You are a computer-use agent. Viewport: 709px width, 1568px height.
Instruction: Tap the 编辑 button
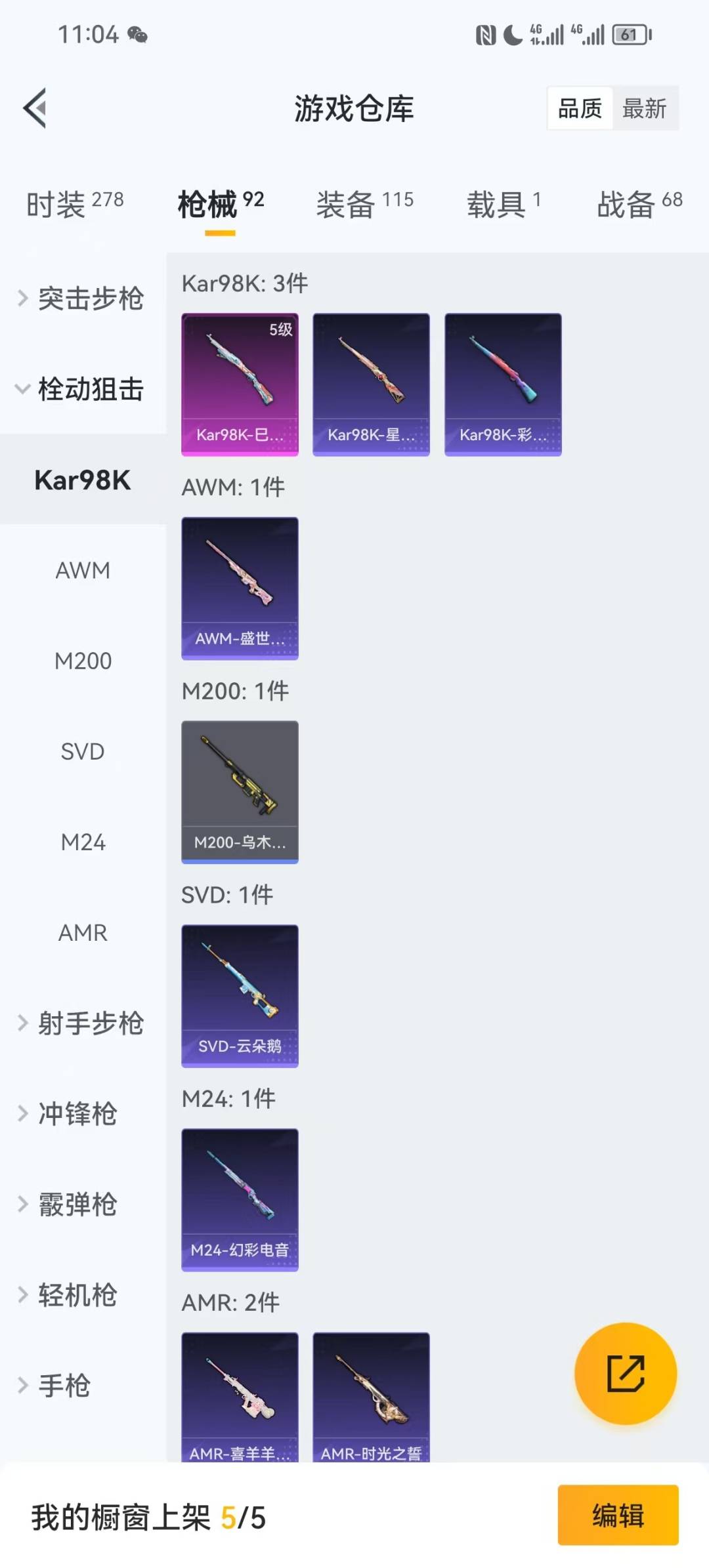pyautogui.click(x=618, y=1516)
